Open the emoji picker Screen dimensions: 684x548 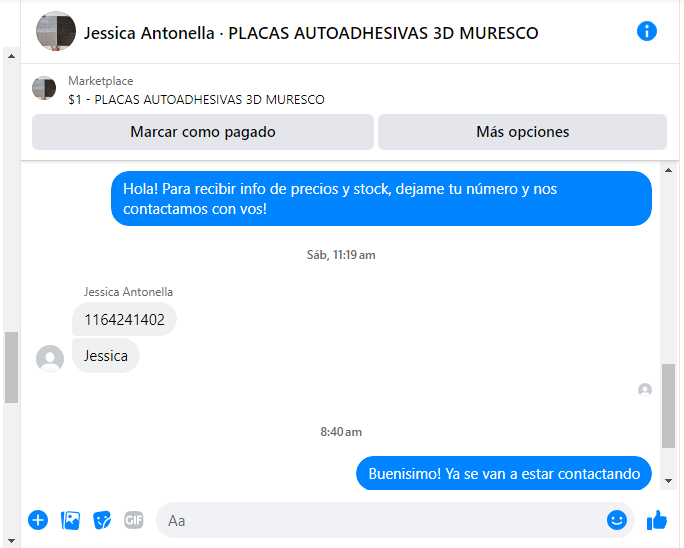pos(617,520)
